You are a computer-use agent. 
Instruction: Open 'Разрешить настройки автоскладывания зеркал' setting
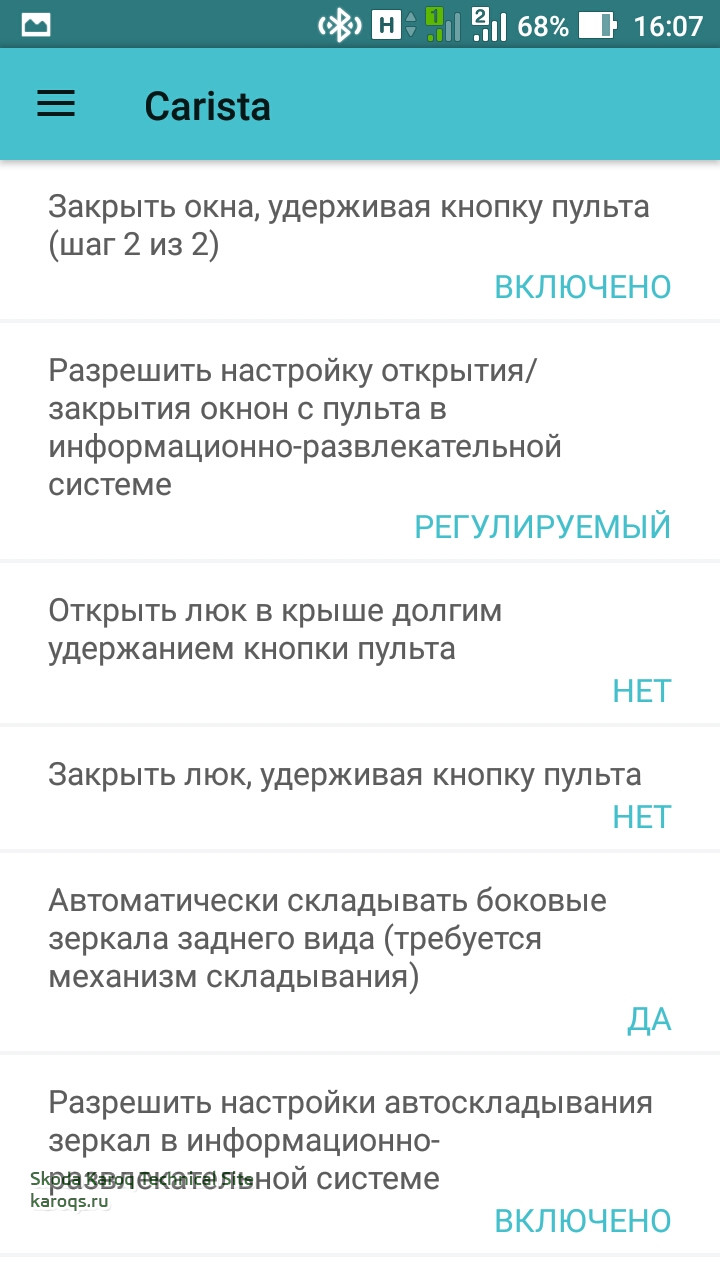tap(360, 1155)
